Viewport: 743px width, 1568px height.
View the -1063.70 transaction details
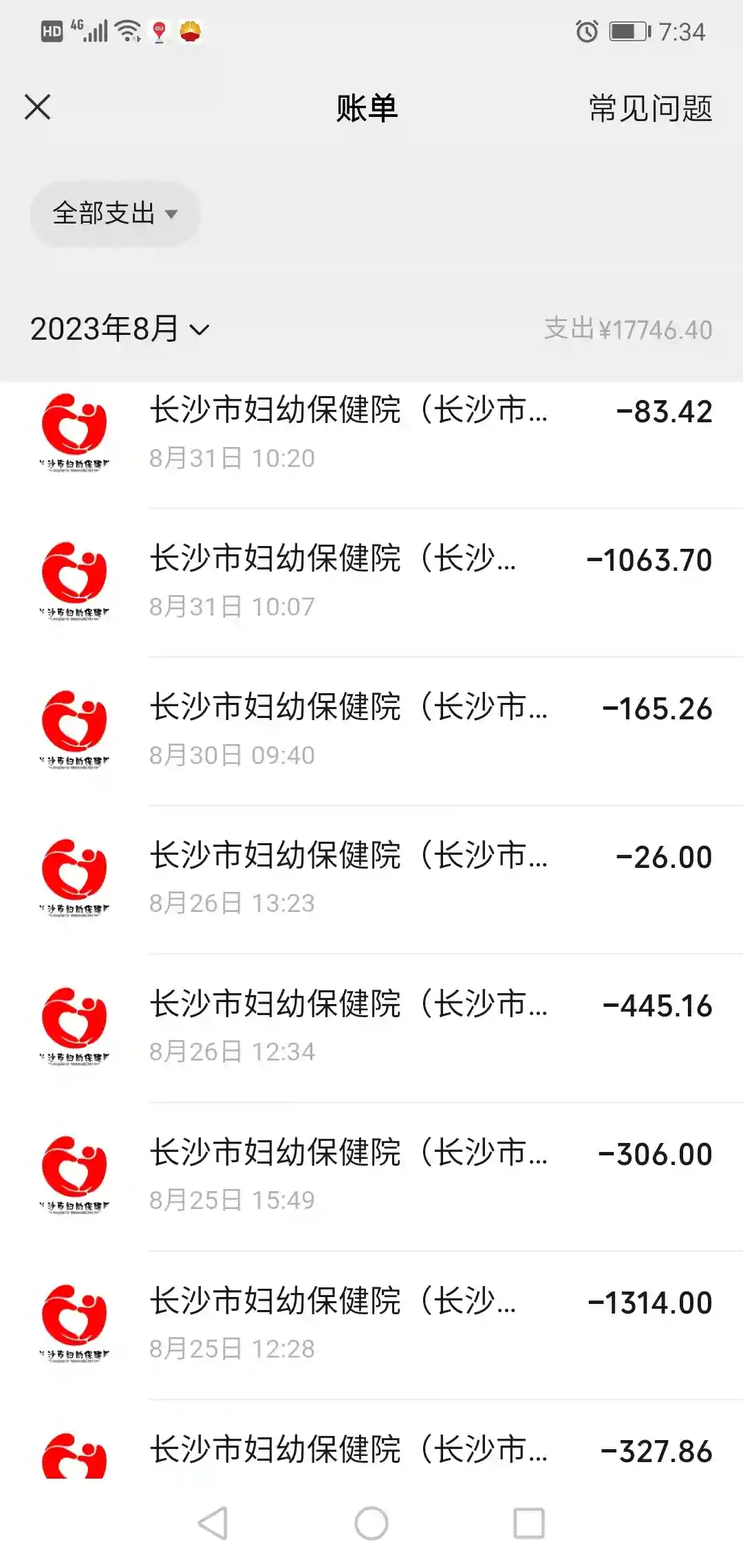[x=371, y=582]
